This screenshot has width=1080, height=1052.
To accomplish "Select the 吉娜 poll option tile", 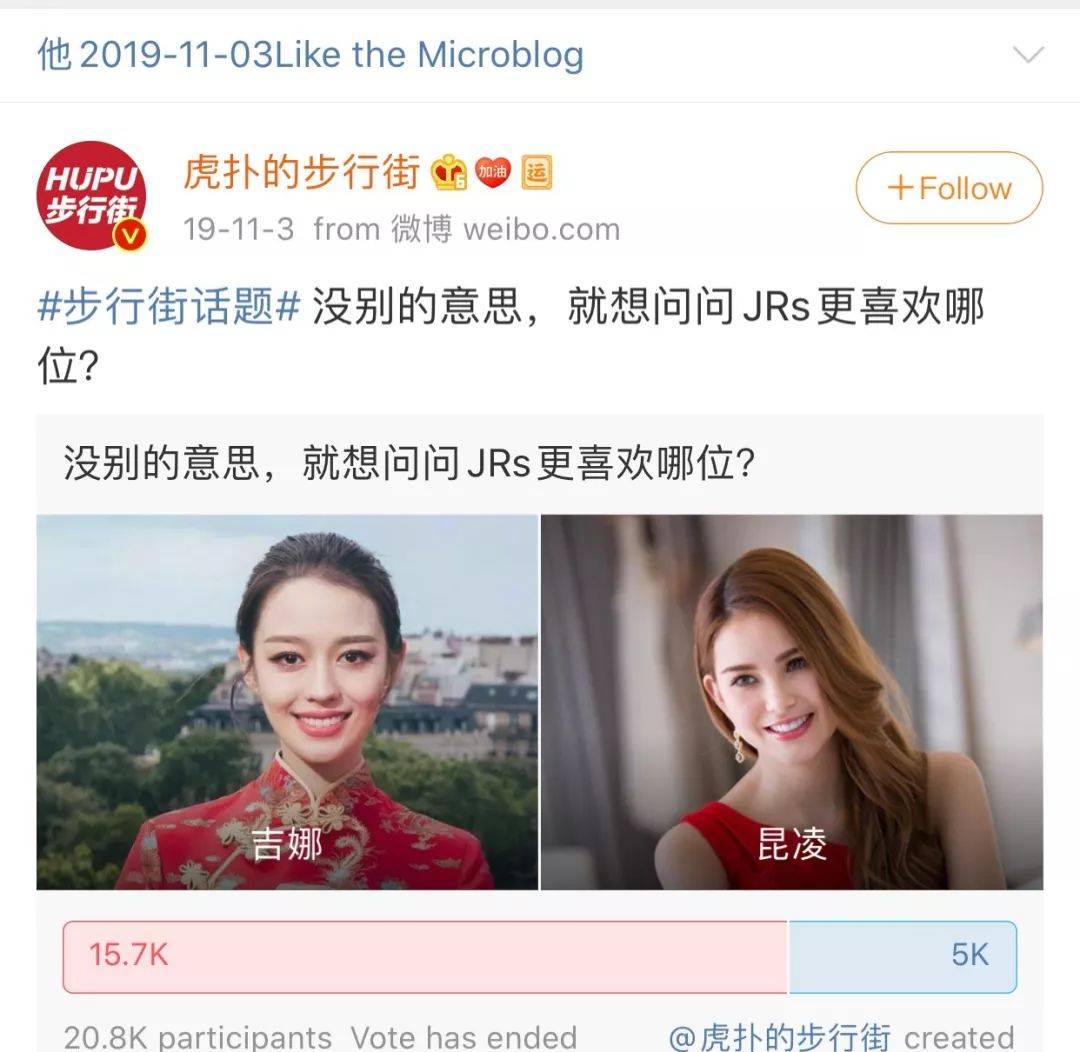I will tap(287, 702).
